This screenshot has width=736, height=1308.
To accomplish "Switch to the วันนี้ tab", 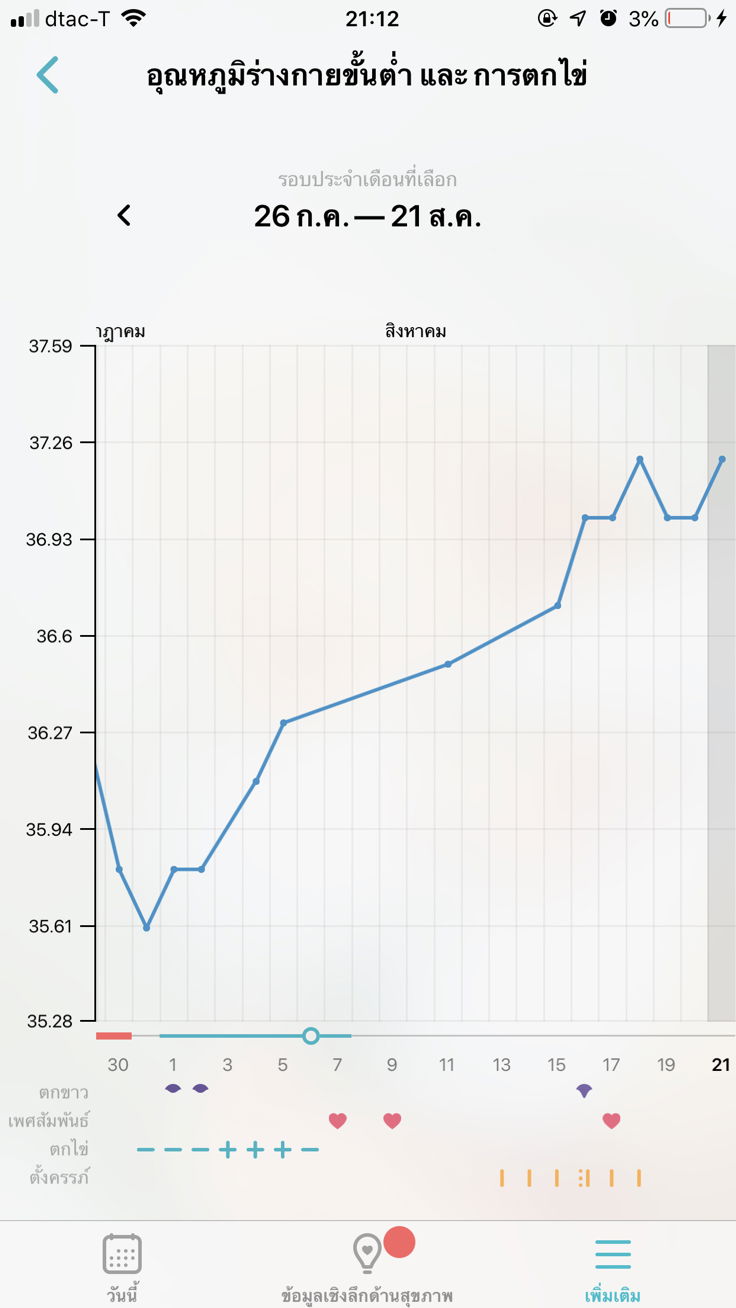I will (122, 1266).
